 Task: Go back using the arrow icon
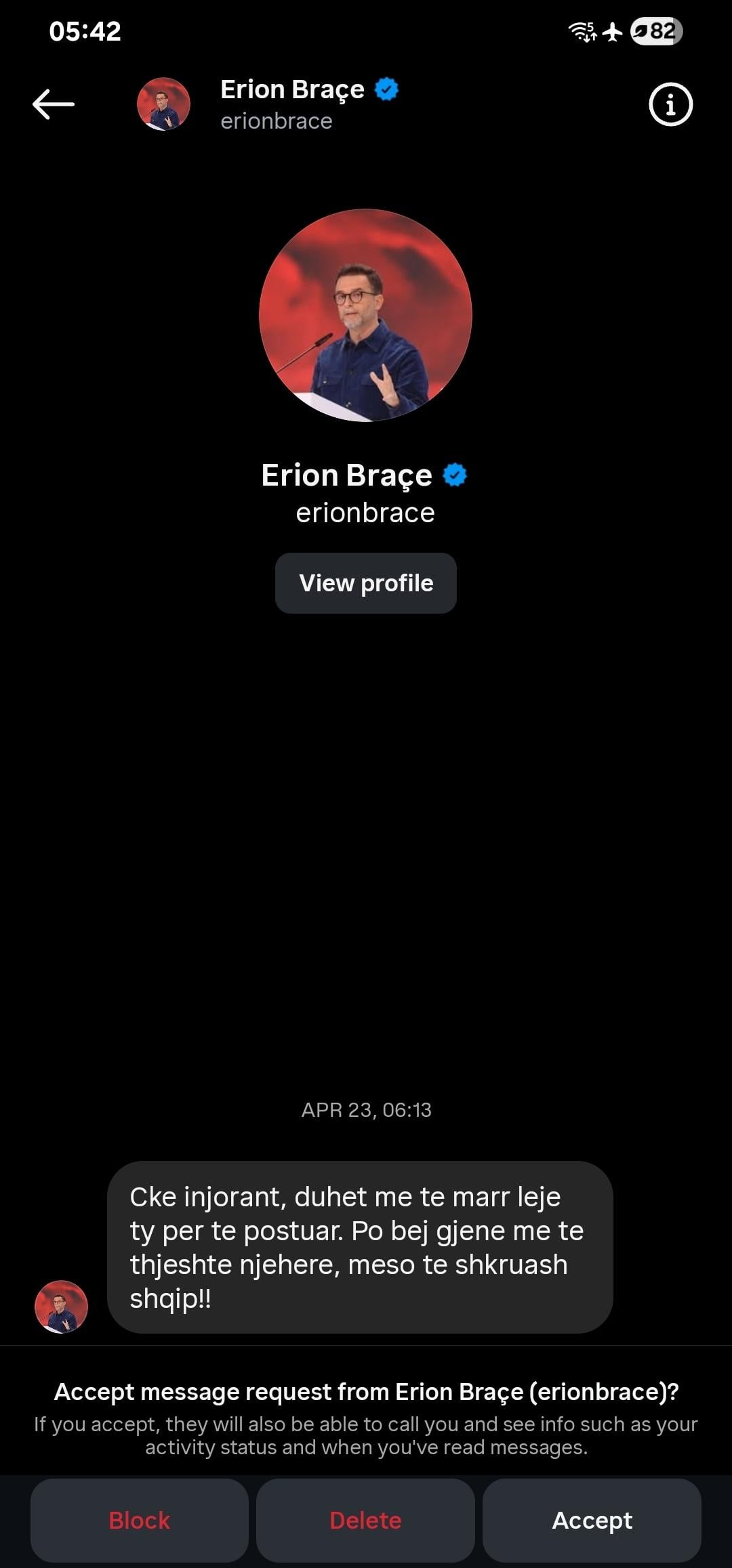(54, 104)
